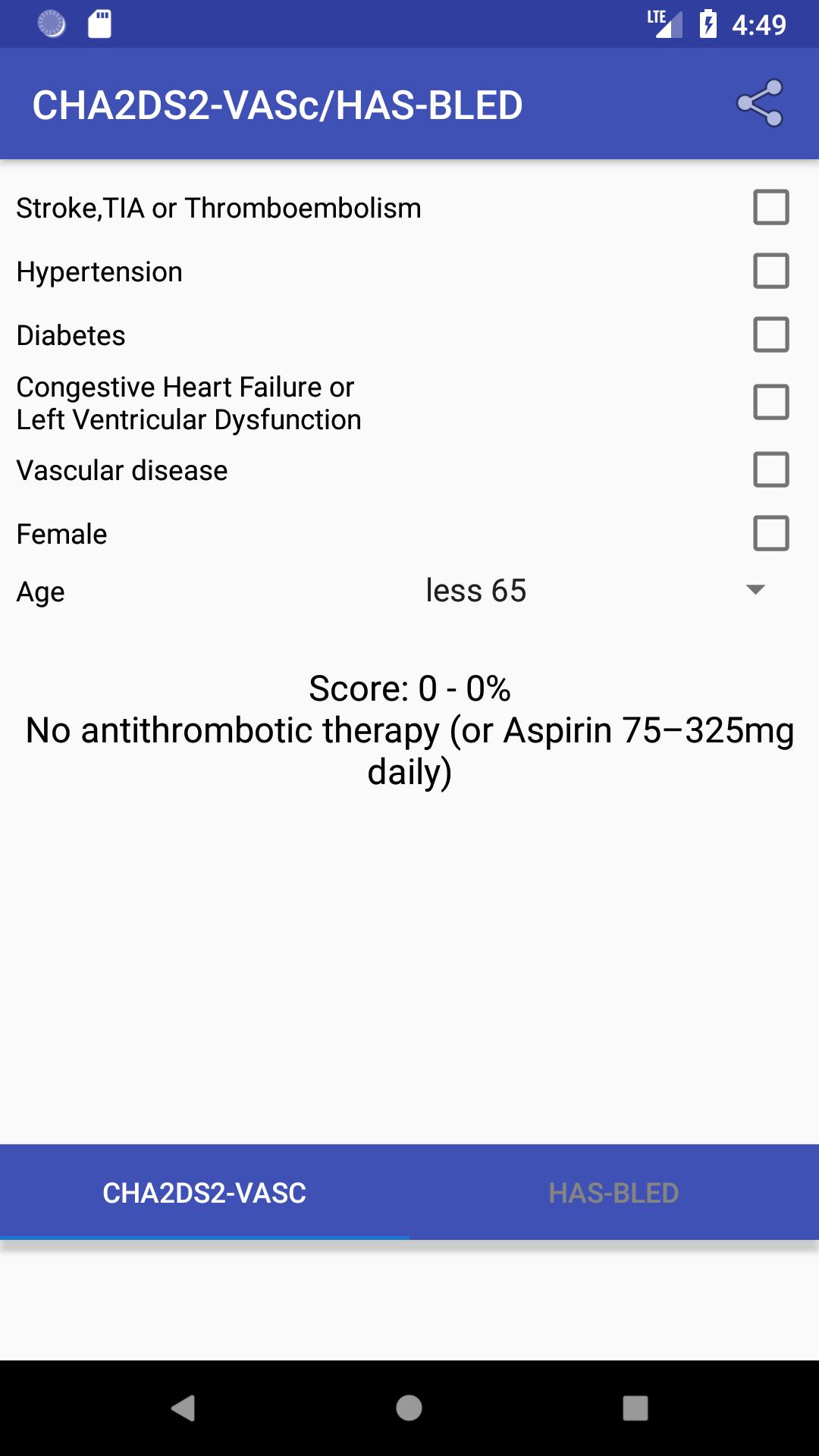Select the CHA2DS2-VASC tab

coord(205,1193)
